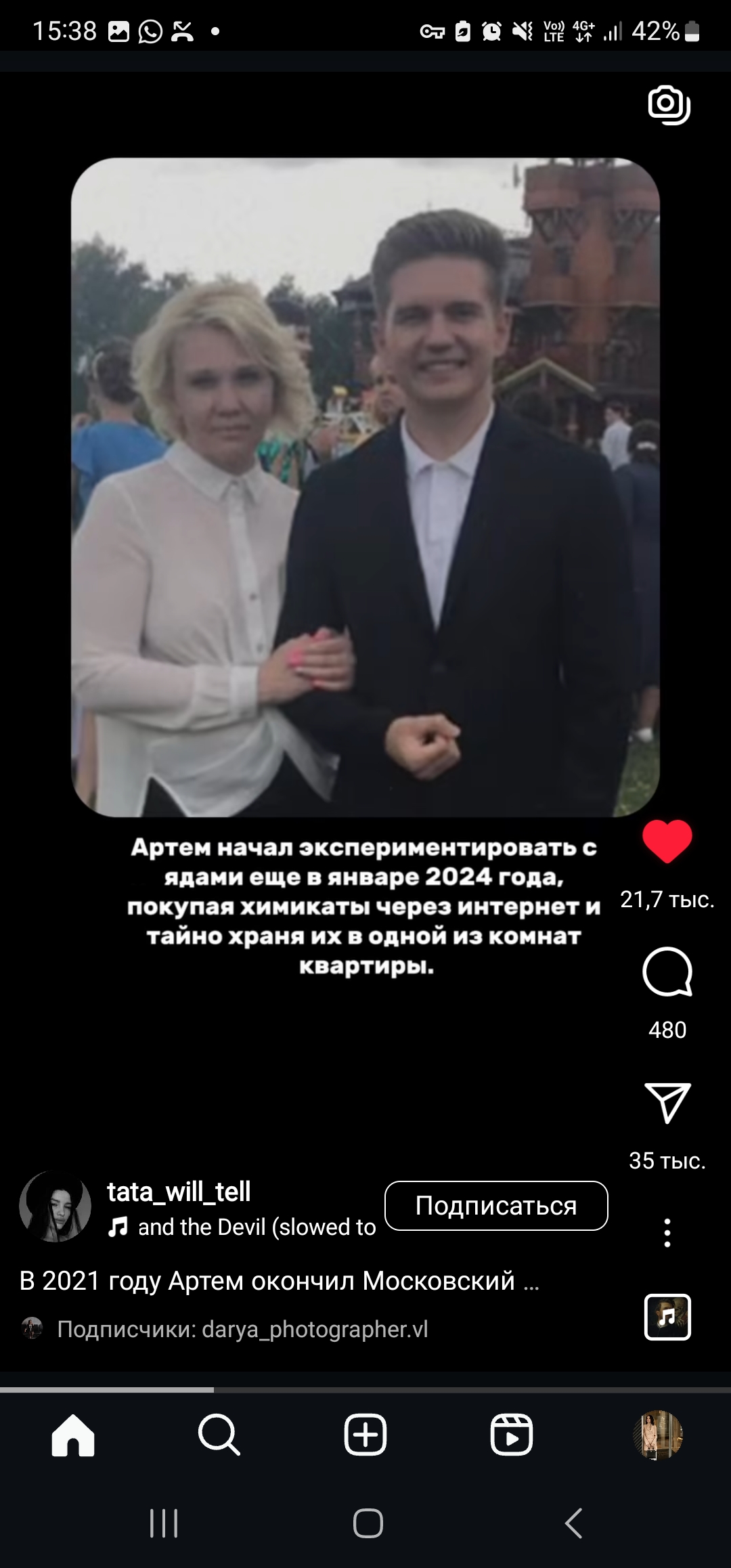Open the audio 'and the Devil (slowed to'

pos(242,1227)
